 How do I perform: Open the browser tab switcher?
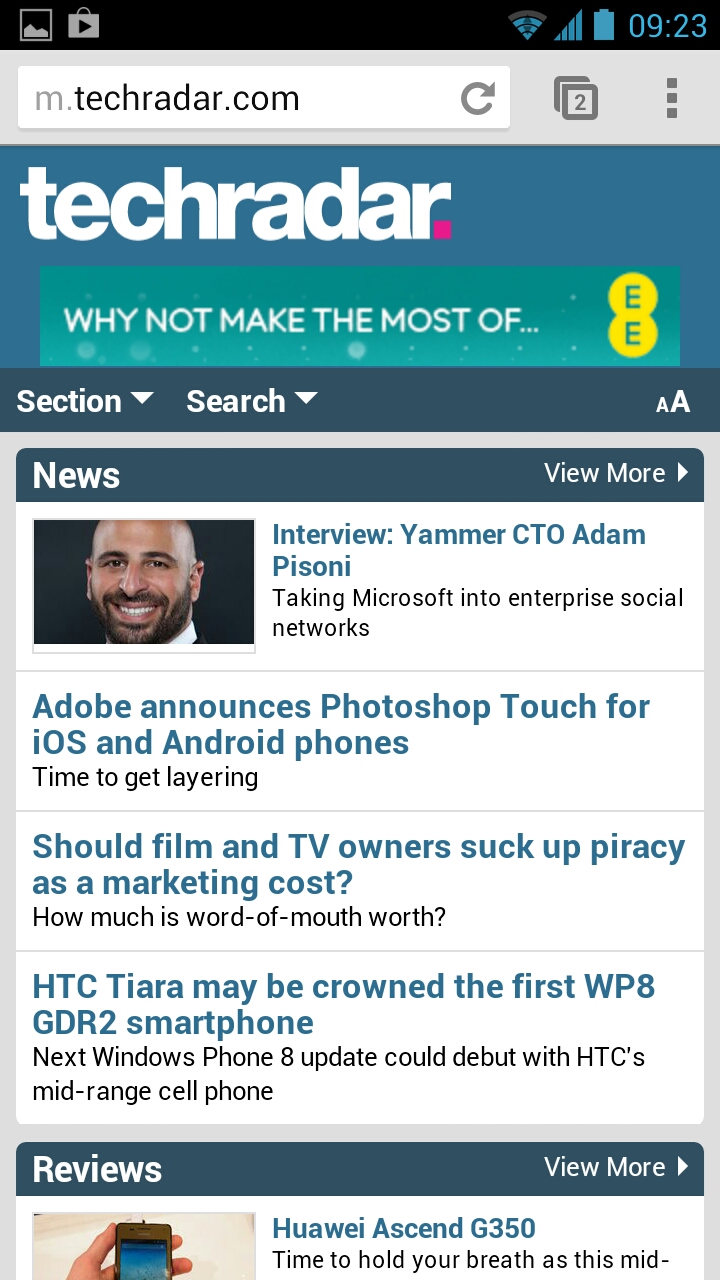[576, 99]
